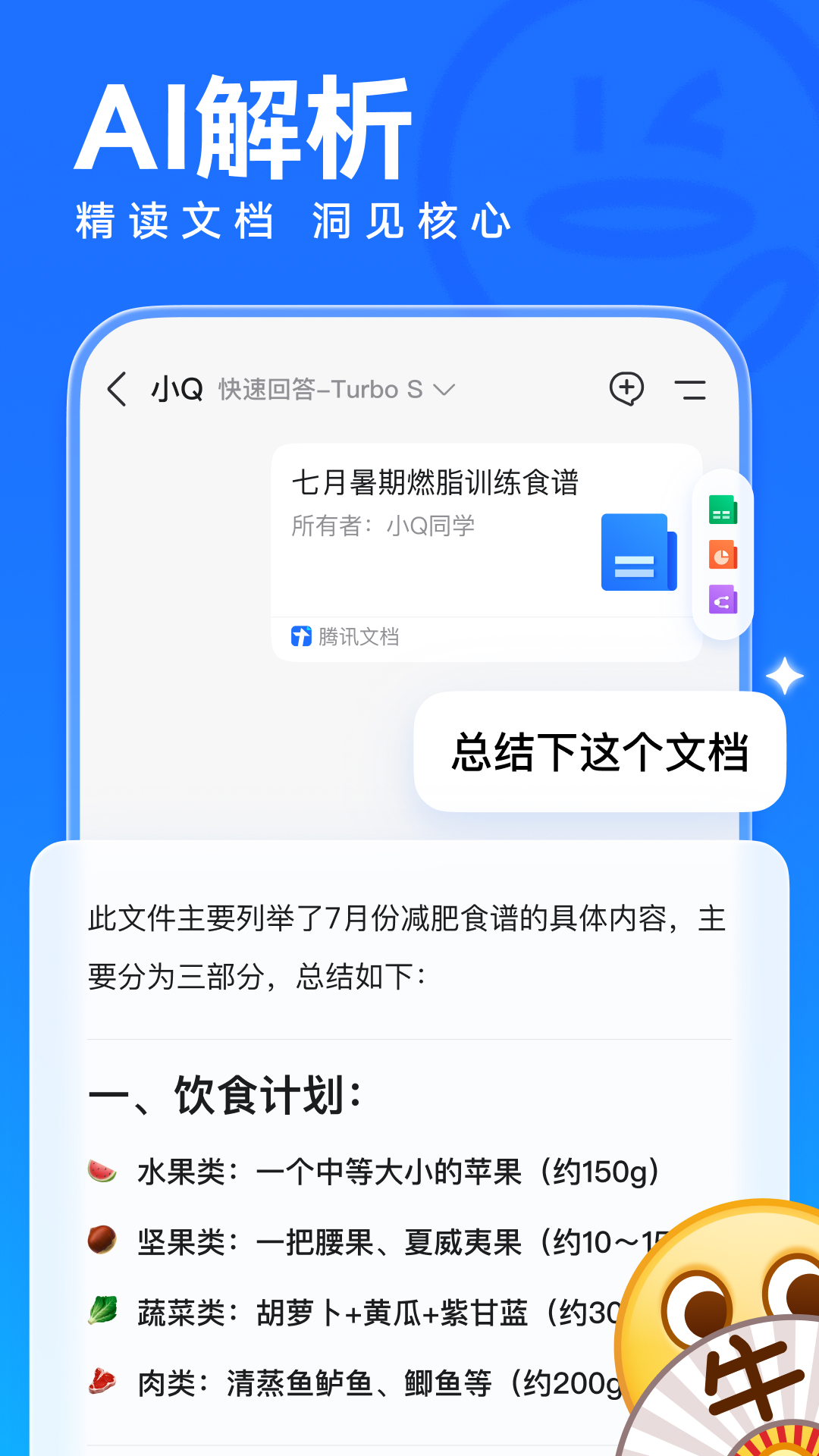
Task: Open a new chat with the plus icon
Action: coord(627,389)
